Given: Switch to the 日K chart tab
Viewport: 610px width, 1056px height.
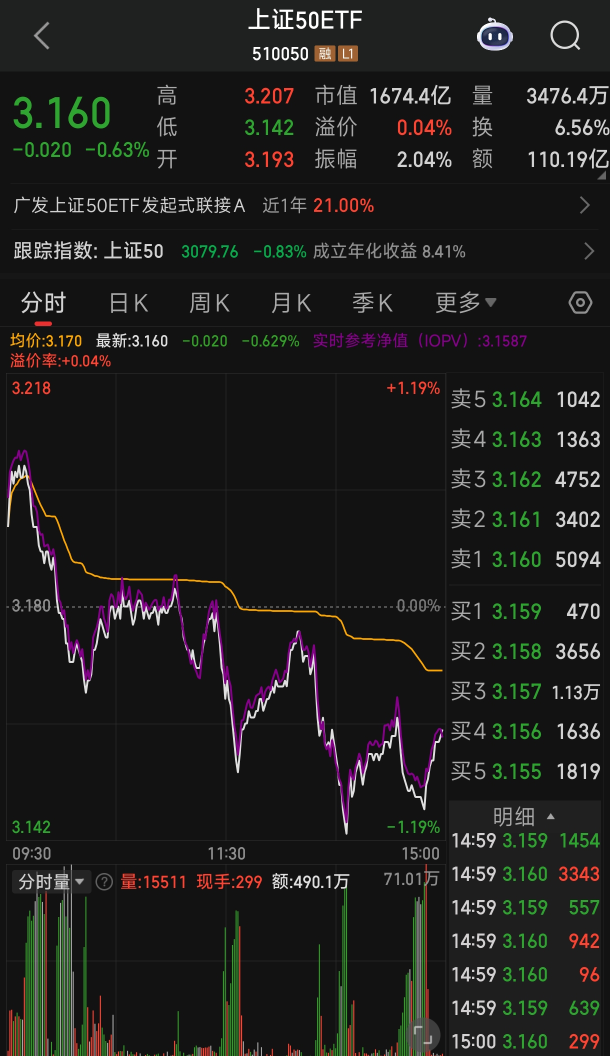Looking at the screenshot, I should pos(129,303).
